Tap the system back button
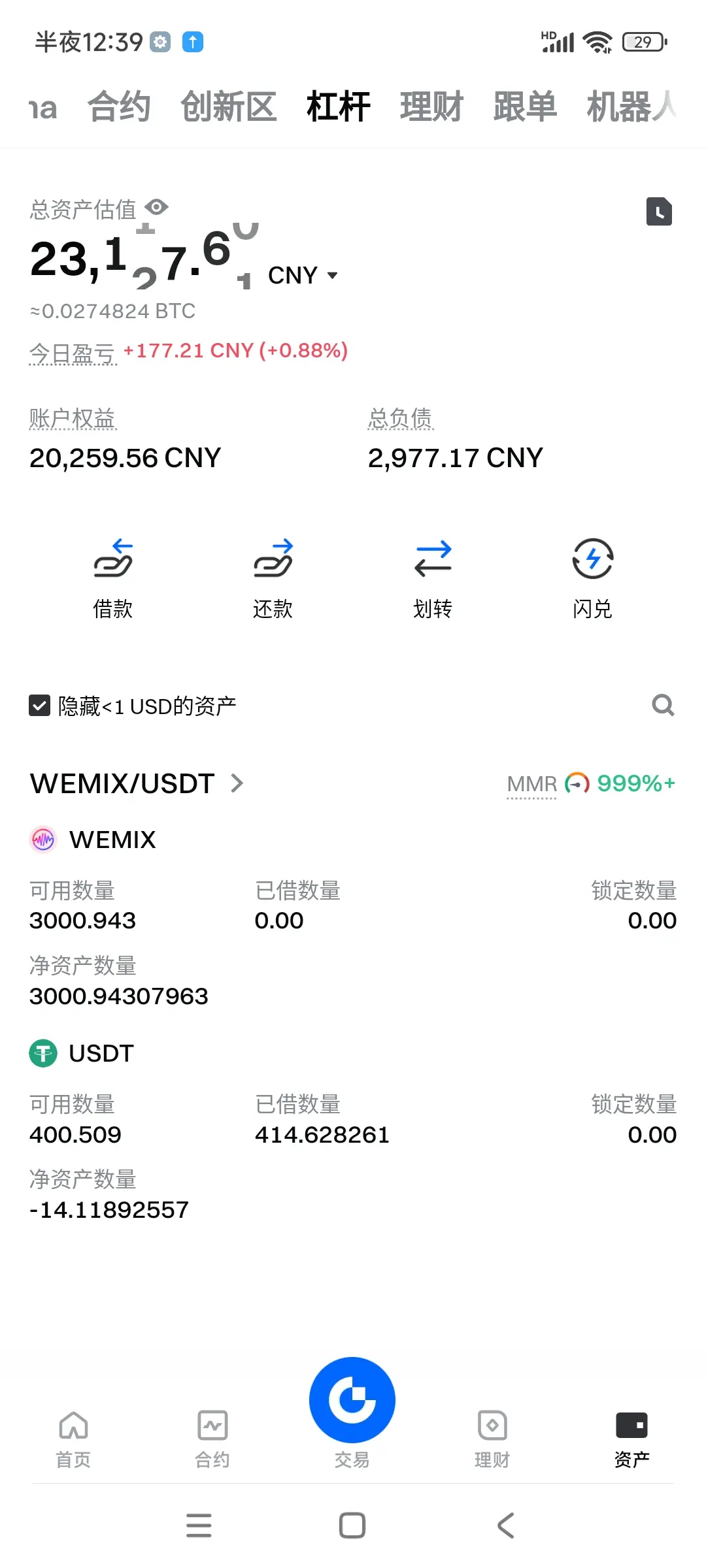This screenshot has width=706, height=1568. 506,1526
